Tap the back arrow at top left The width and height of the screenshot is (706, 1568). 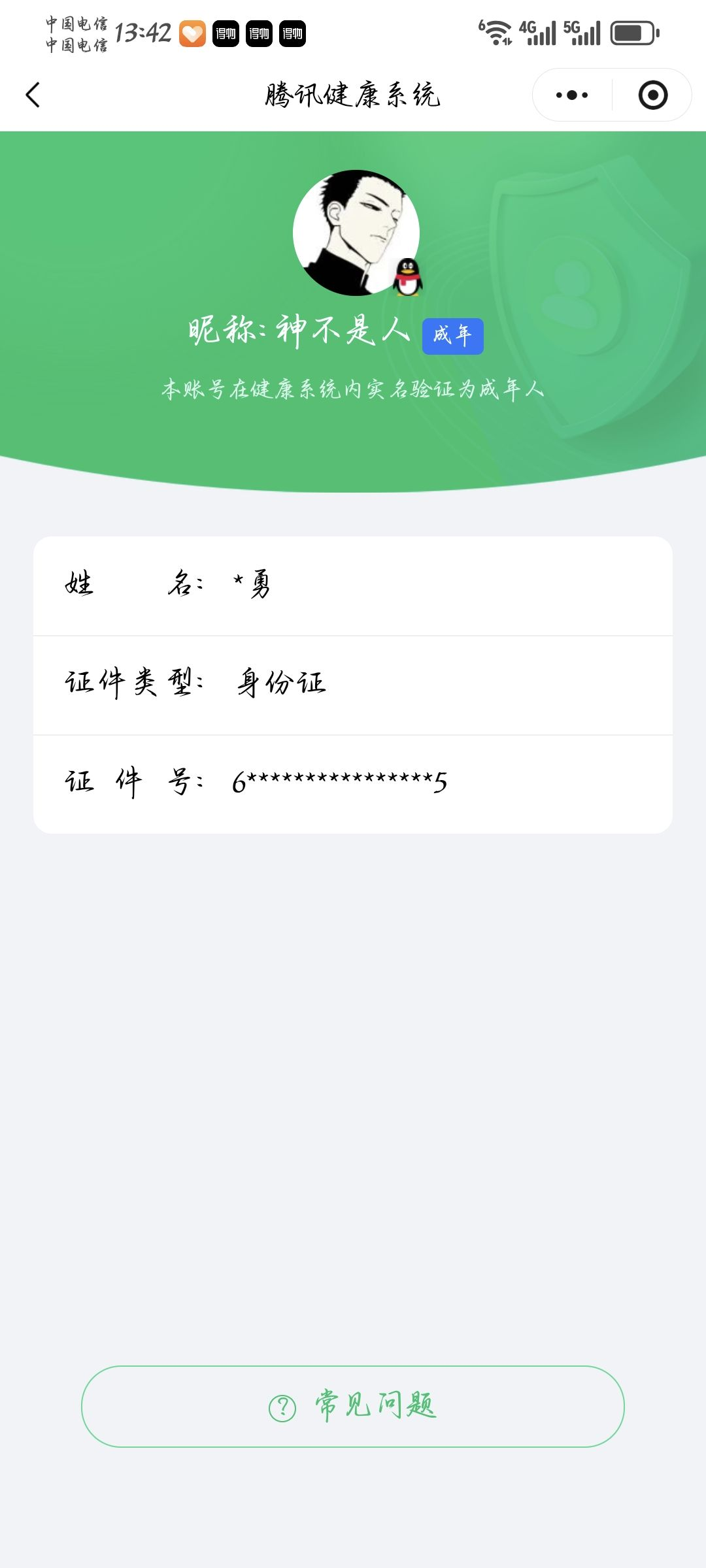(33, 95)
